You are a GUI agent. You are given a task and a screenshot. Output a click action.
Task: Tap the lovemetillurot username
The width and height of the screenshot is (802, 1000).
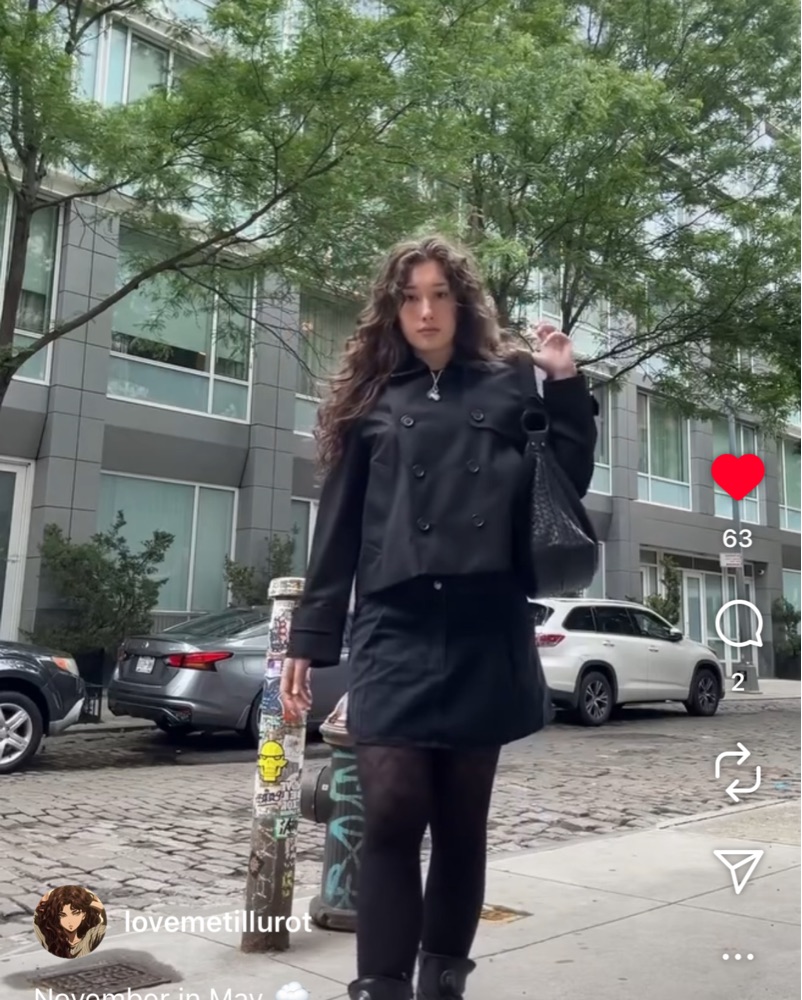tap(217, 922)
